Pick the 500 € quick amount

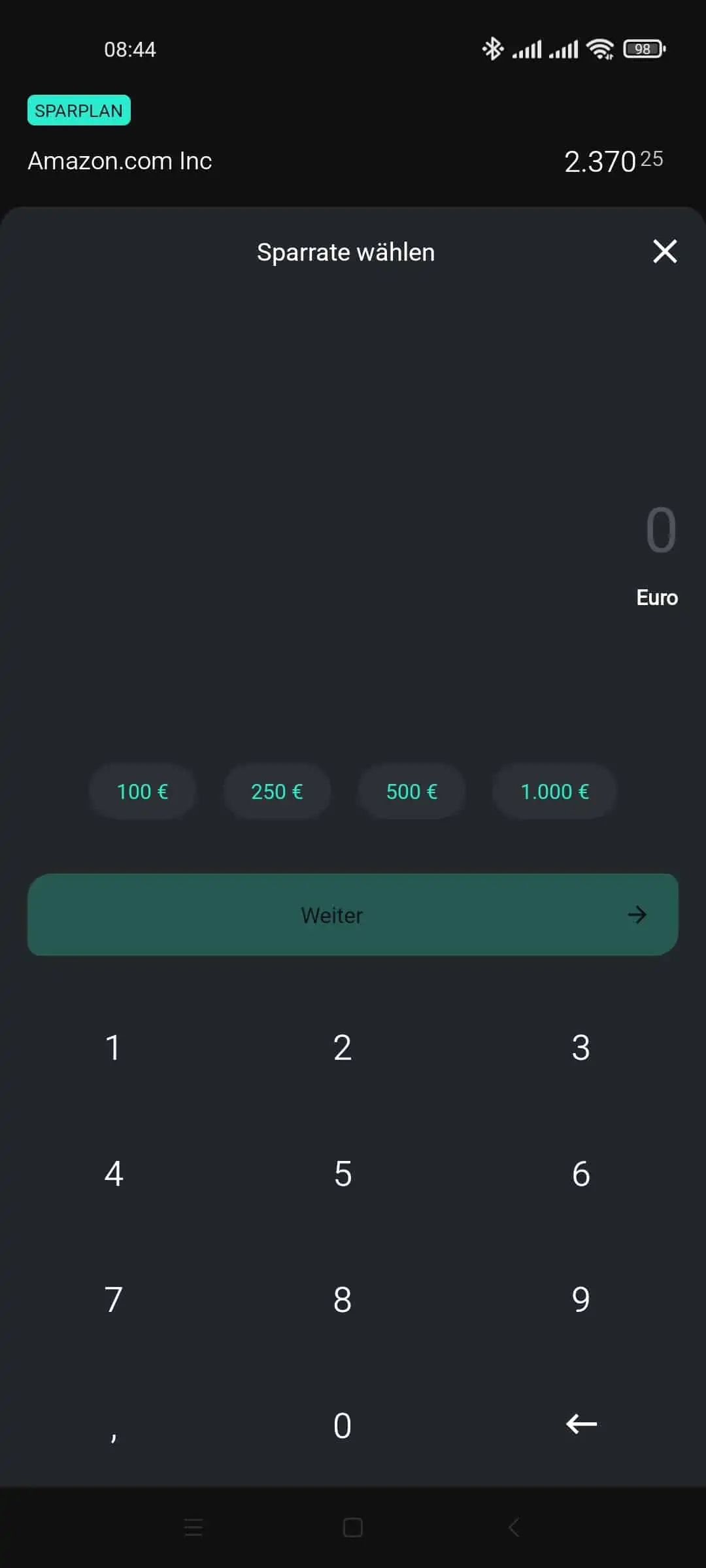point(412,791)
